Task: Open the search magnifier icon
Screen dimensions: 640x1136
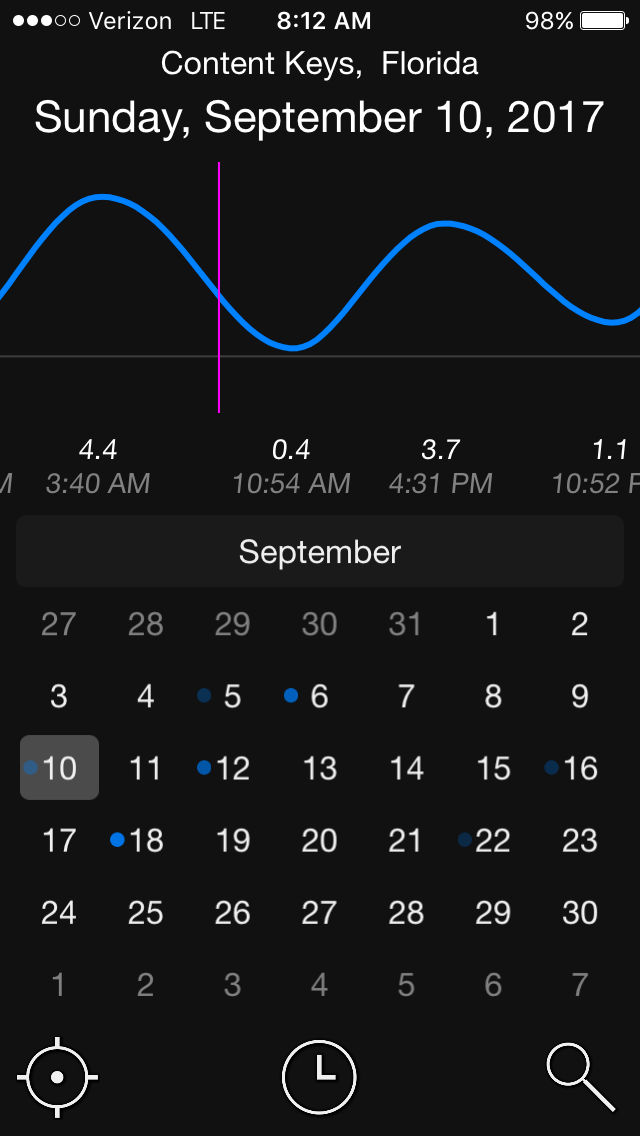Action: (x=580, y=1077)
